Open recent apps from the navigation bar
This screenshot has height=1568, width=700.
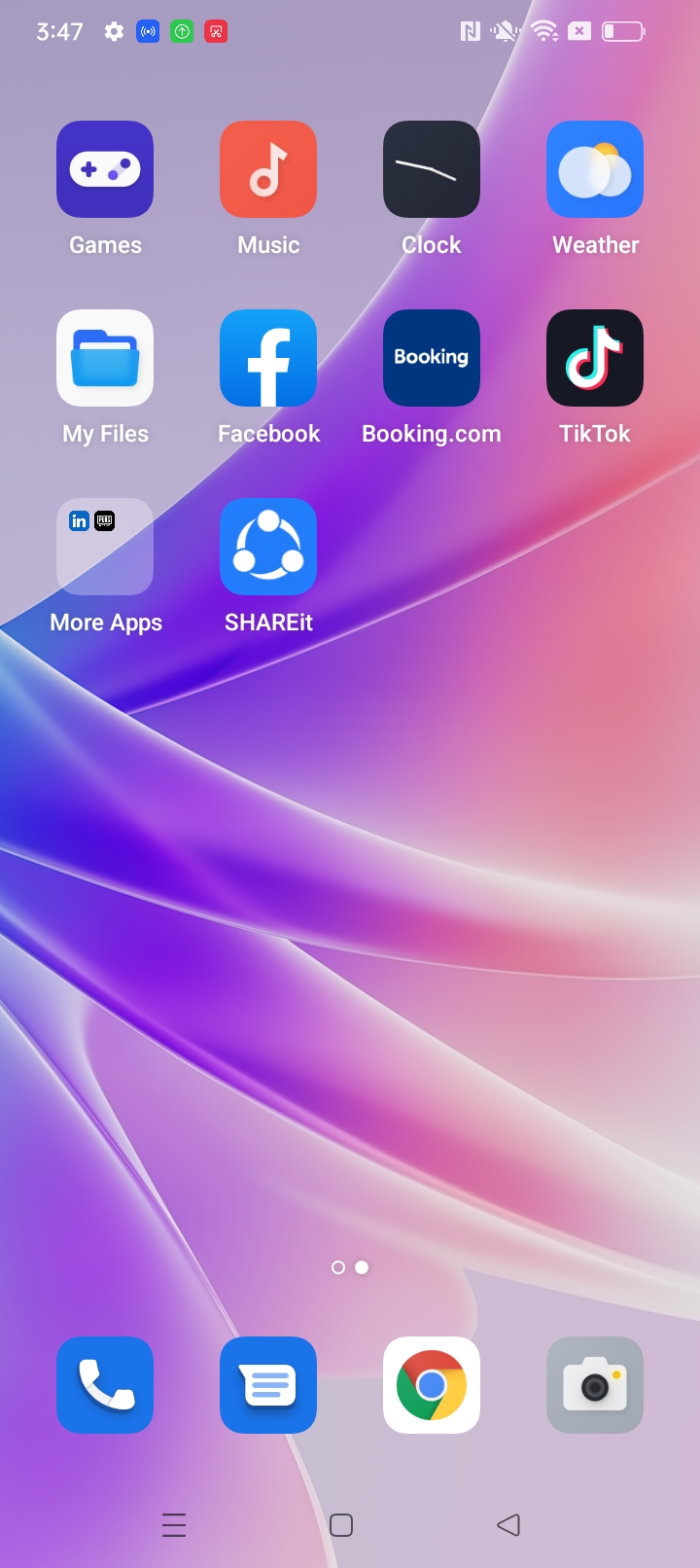(x=174, y=1525)
